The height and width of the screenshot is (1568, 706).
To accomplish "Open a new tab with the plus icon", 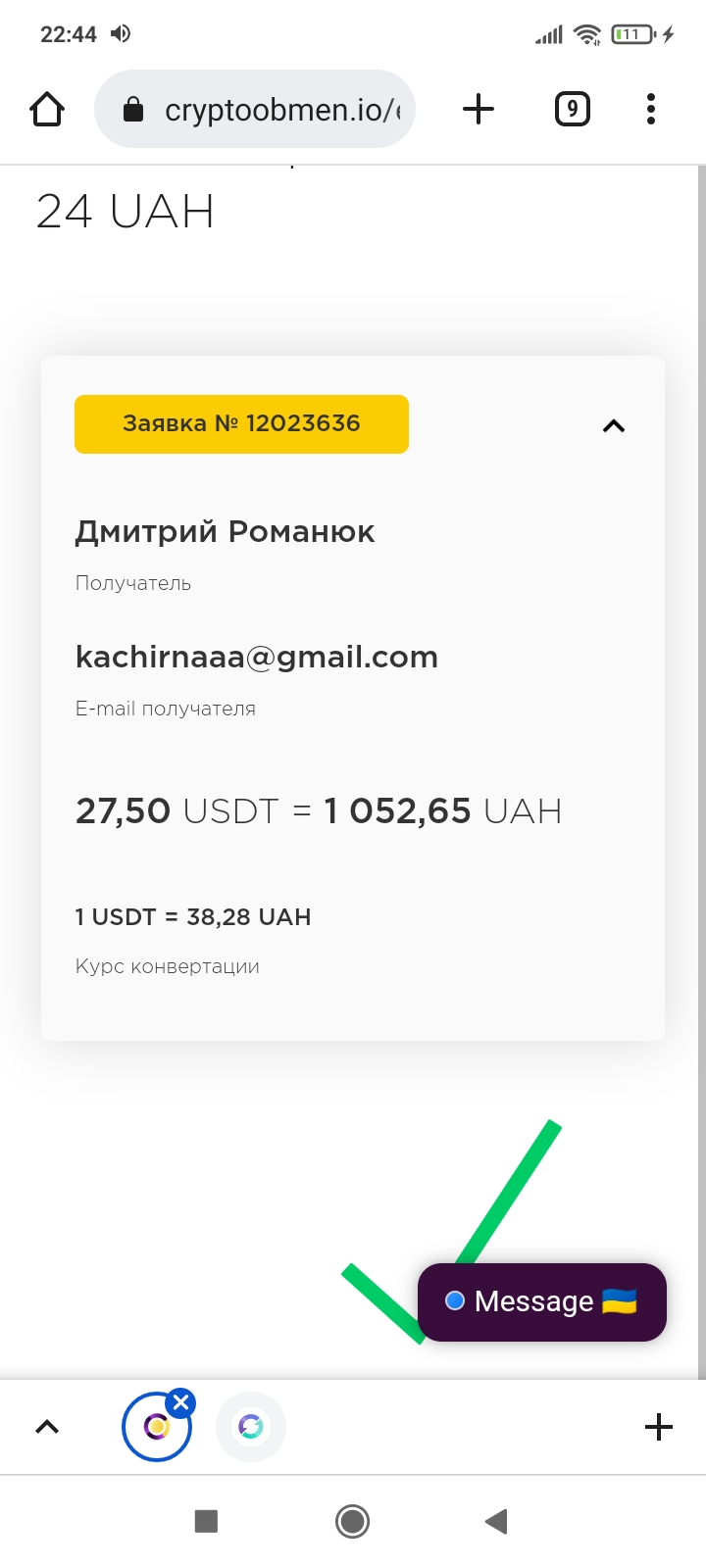I will (x=479, y=109).
